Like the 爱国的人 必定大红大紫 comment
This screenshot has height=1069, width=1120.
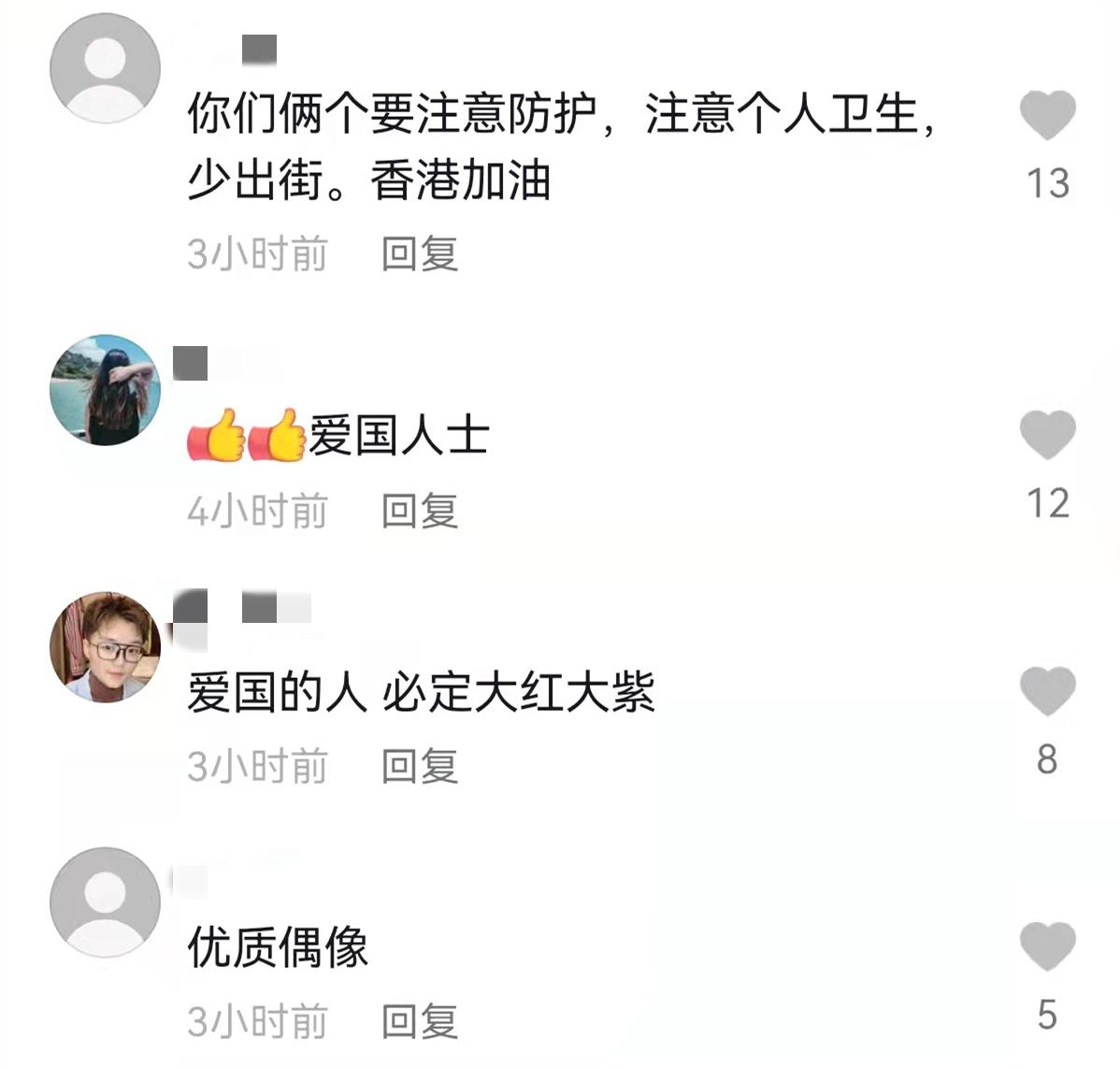point(1046,692)
